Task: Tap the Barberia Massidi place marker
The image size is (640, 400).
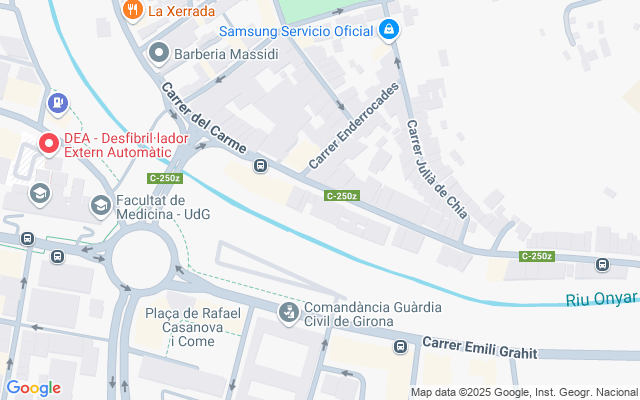Action: pyautogui.click(x=158, y=52)
